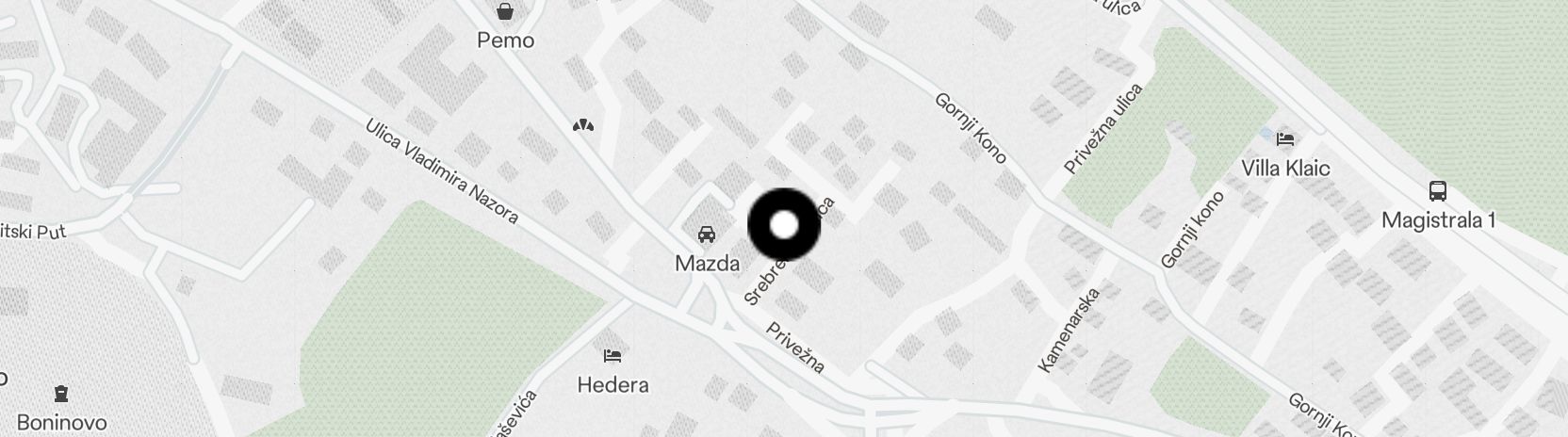1568x437 pixels.
Task: Select the Boninovo cemetery pin
Action: 61,394
